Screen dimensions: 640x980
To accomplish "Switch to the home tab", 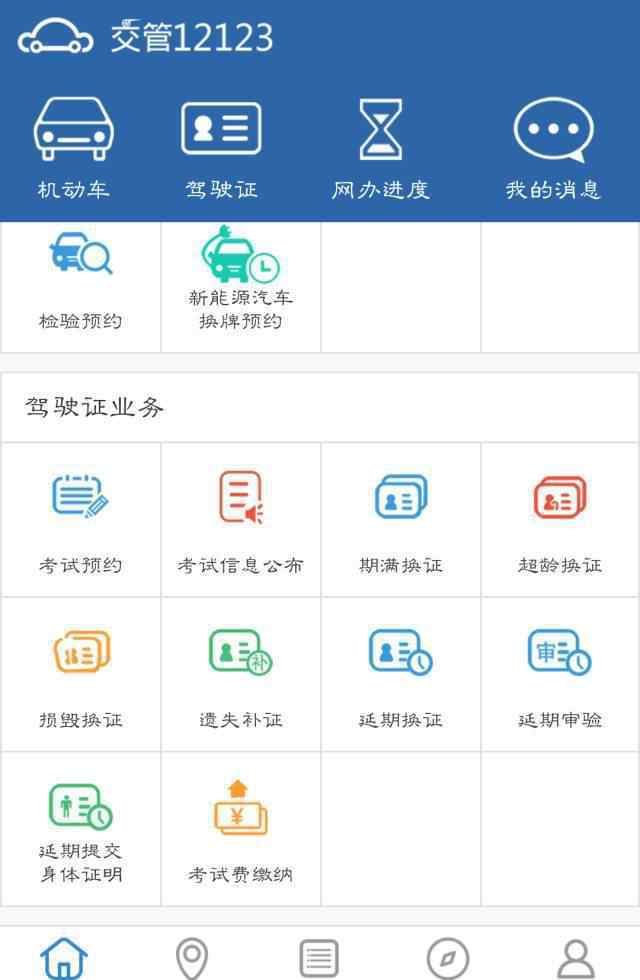I will coord(64,957).
